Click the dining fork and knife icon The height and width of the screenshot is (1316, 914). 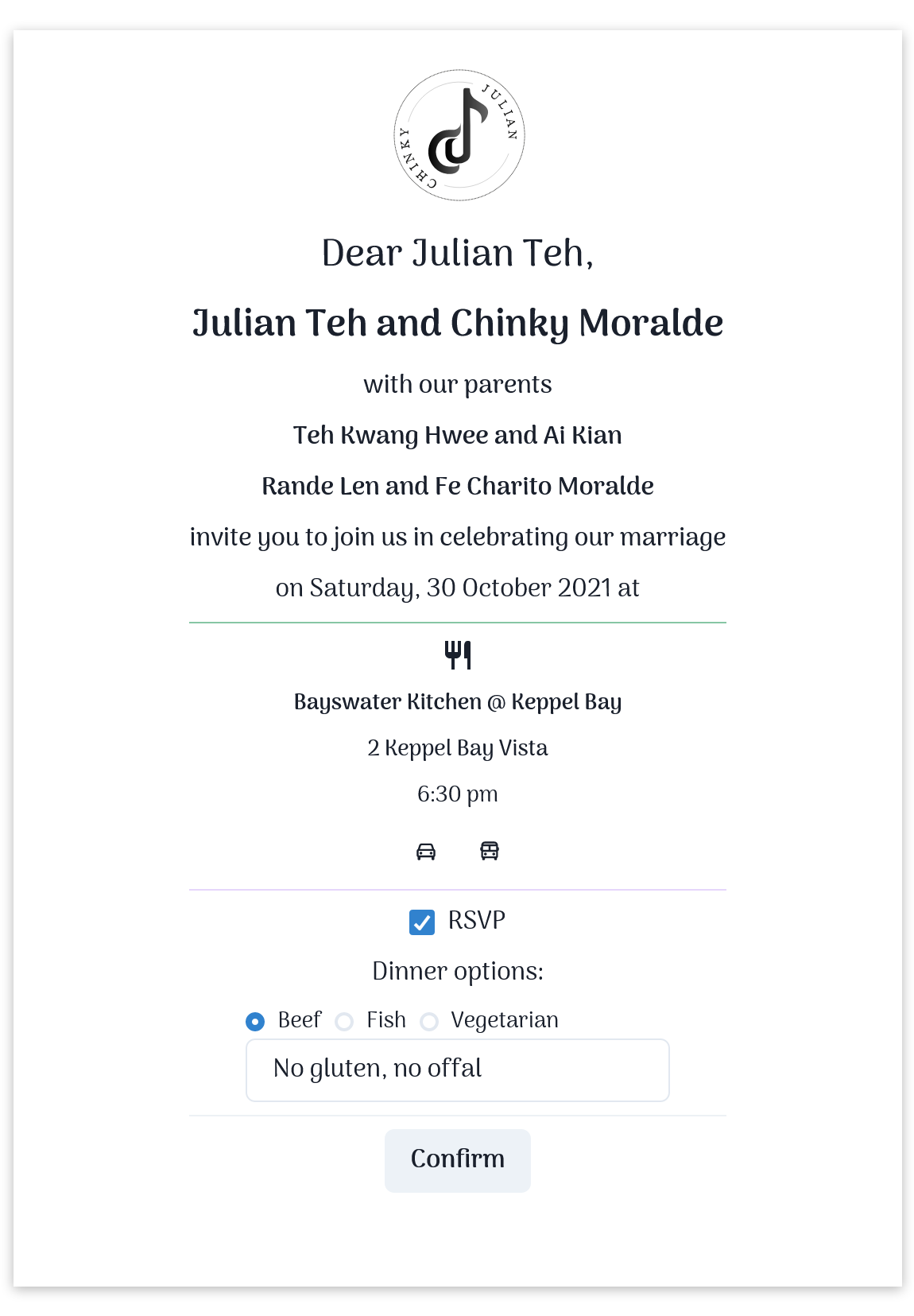pos(458,654)
